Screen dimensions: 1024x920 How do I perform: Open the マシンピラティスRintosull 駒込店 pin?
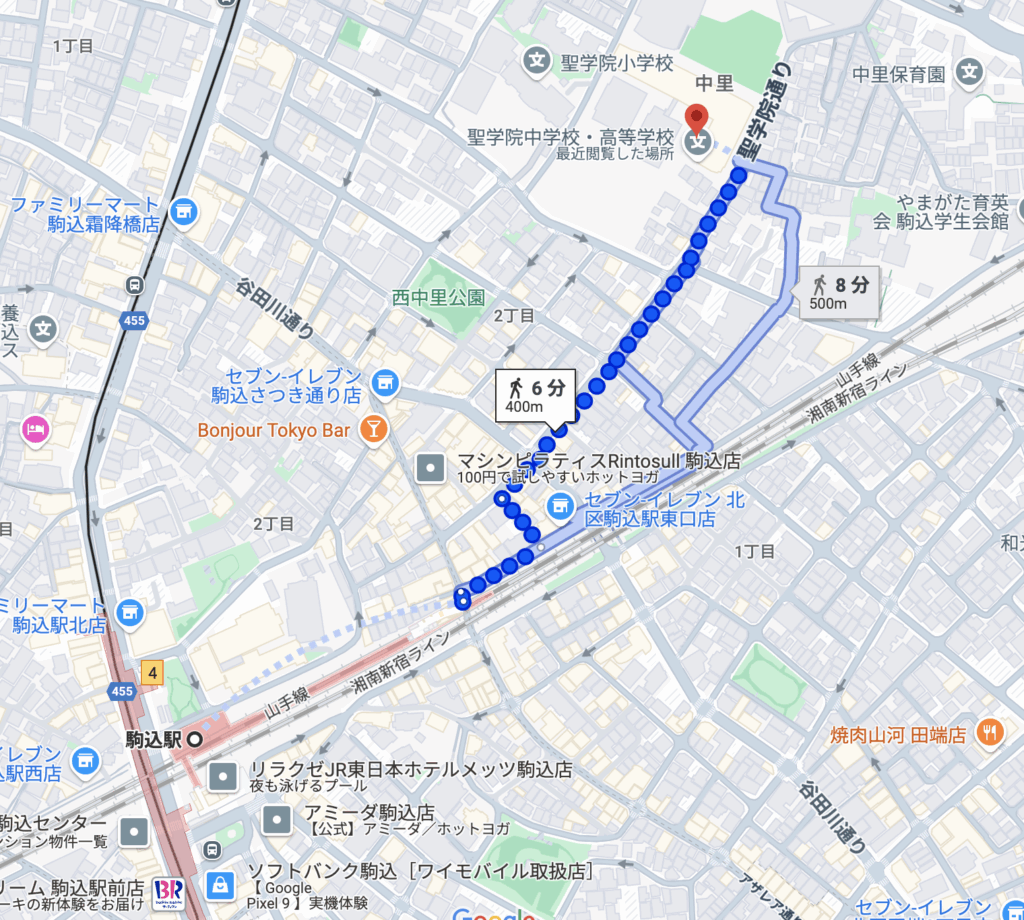(431, 465)
